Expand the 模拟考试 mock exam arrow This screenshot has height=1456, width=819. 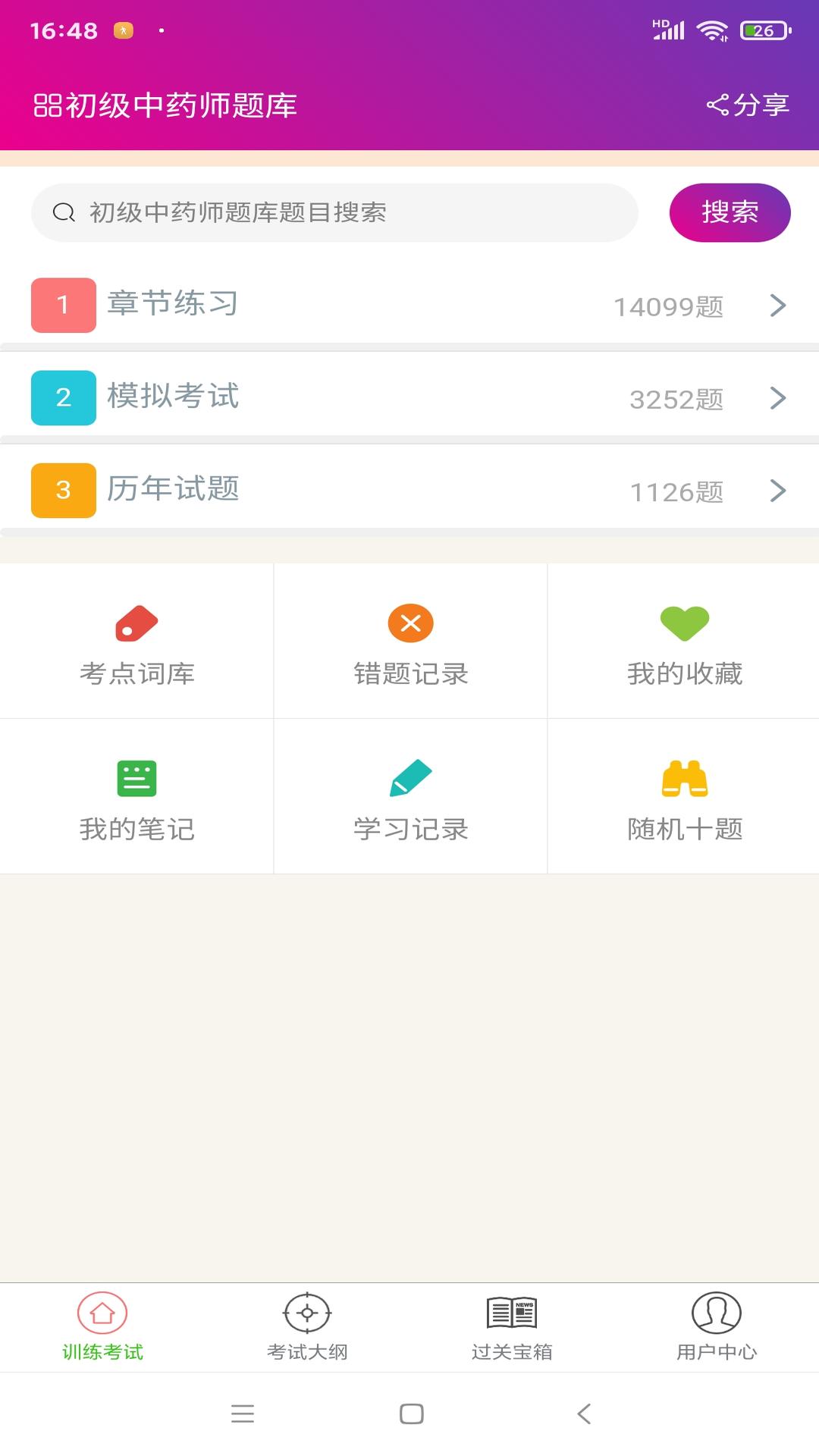point(777,398)
